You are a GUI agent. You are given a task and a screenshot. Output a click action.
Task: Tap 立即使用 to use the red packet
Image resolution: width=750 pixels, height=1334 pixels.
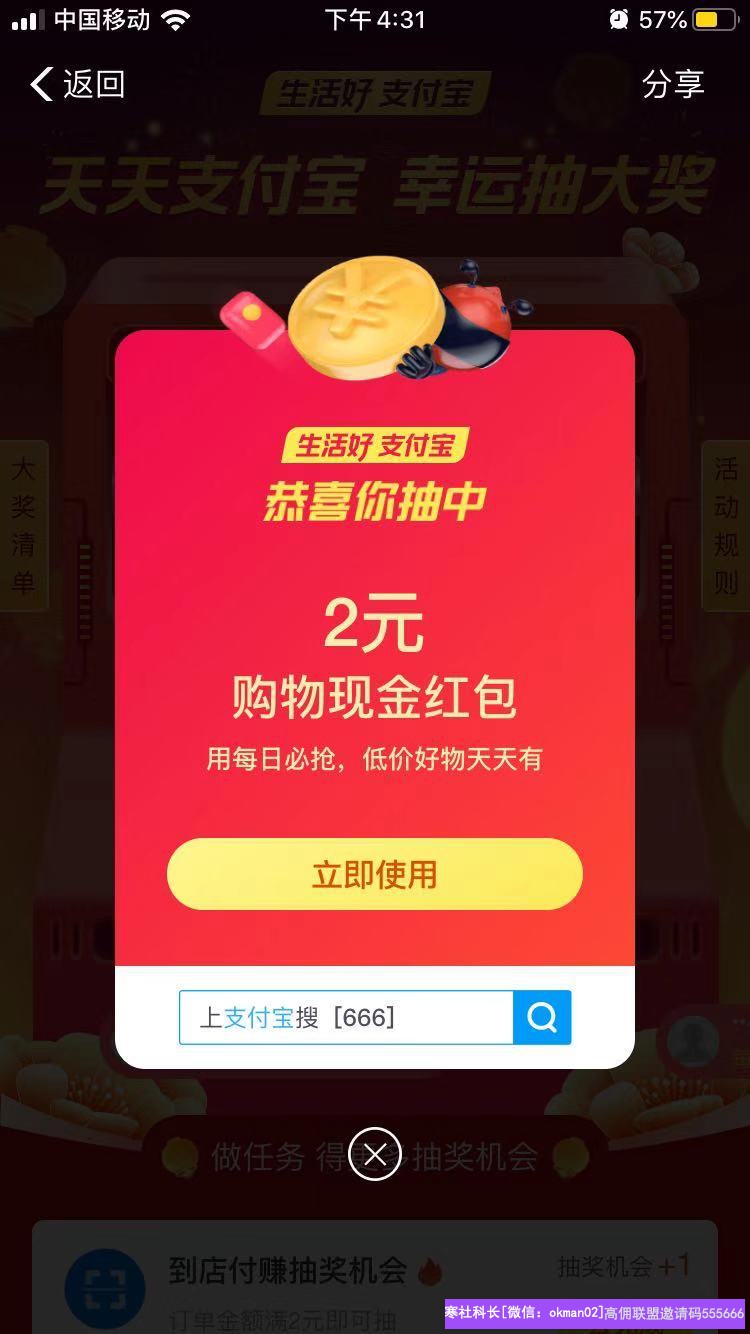point(374,874)
